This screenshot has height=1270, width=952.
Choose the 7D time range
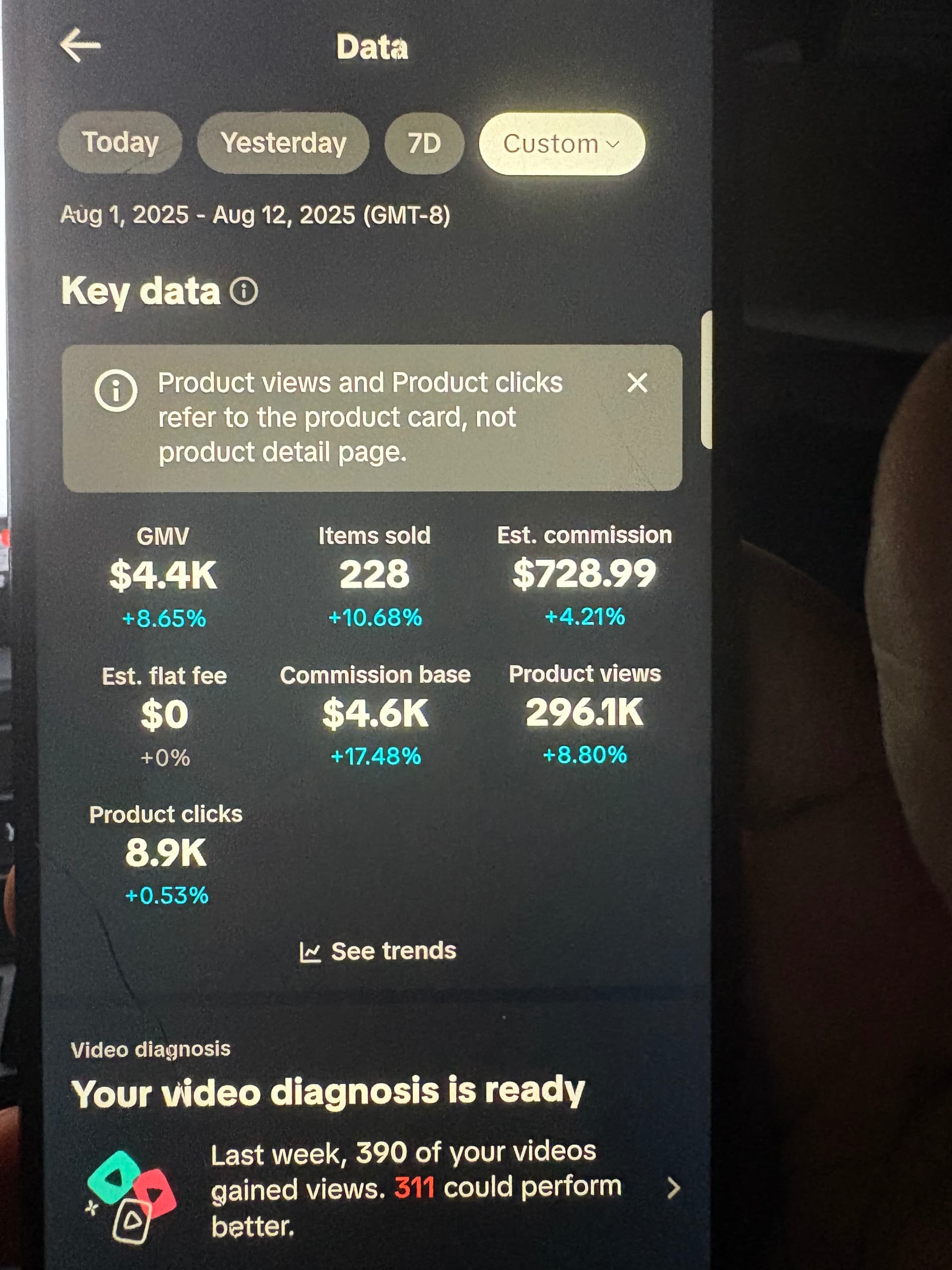[x=424, y=143]
